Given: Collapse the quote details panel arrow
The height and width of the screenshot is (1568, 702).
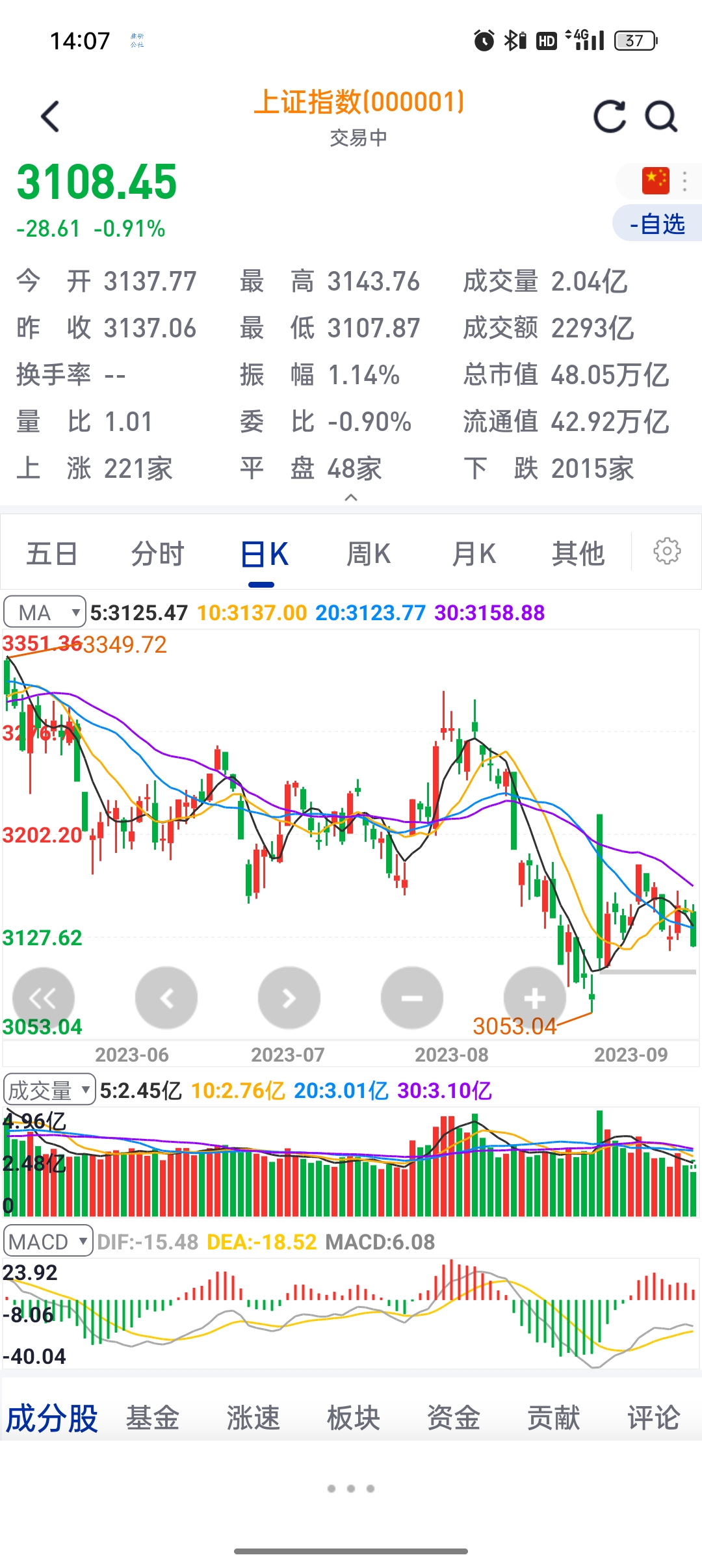Looking at the screenshot, I should 351,497.
